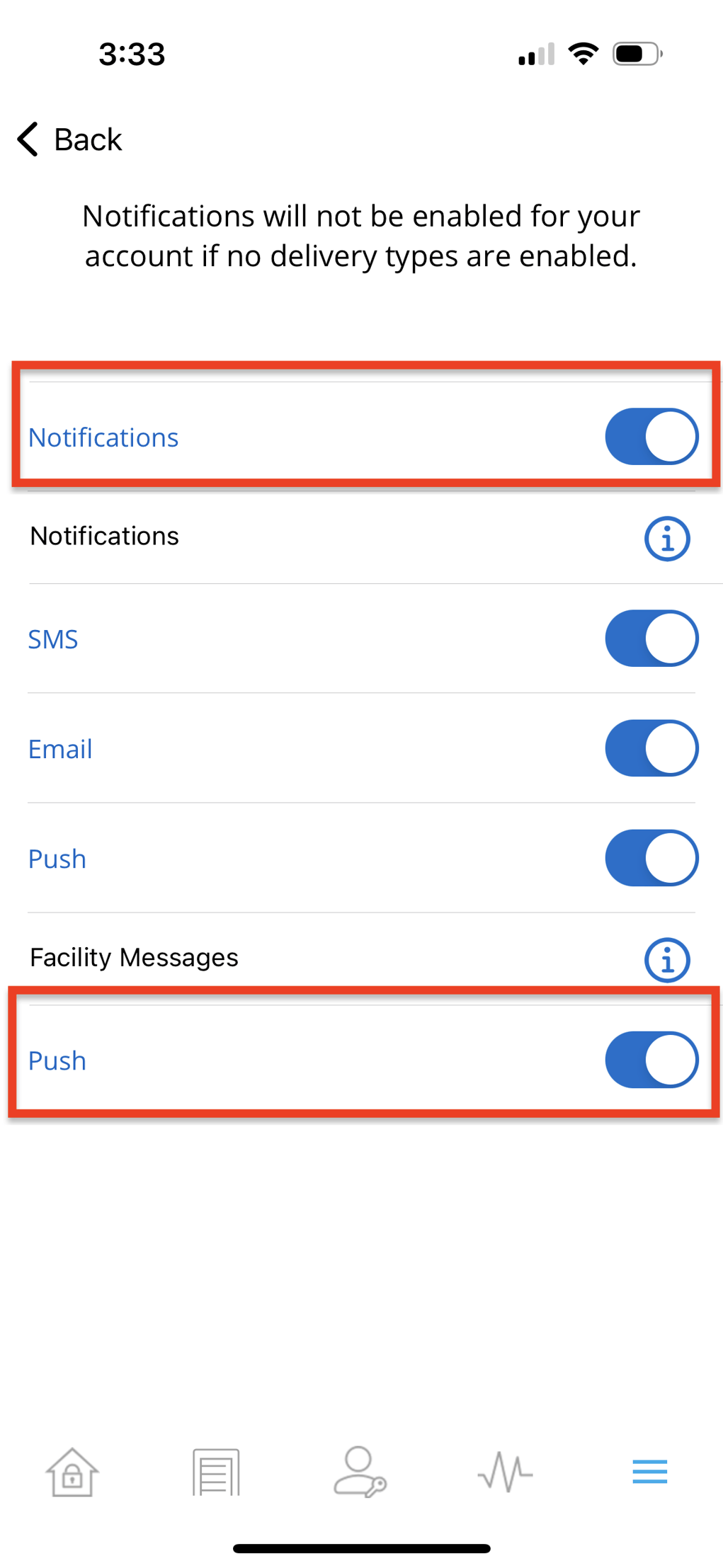Viewport: 723px width, 1568px height.
Task: Turn off Push under Facility Messages
Action: [x=651, y=1060]
